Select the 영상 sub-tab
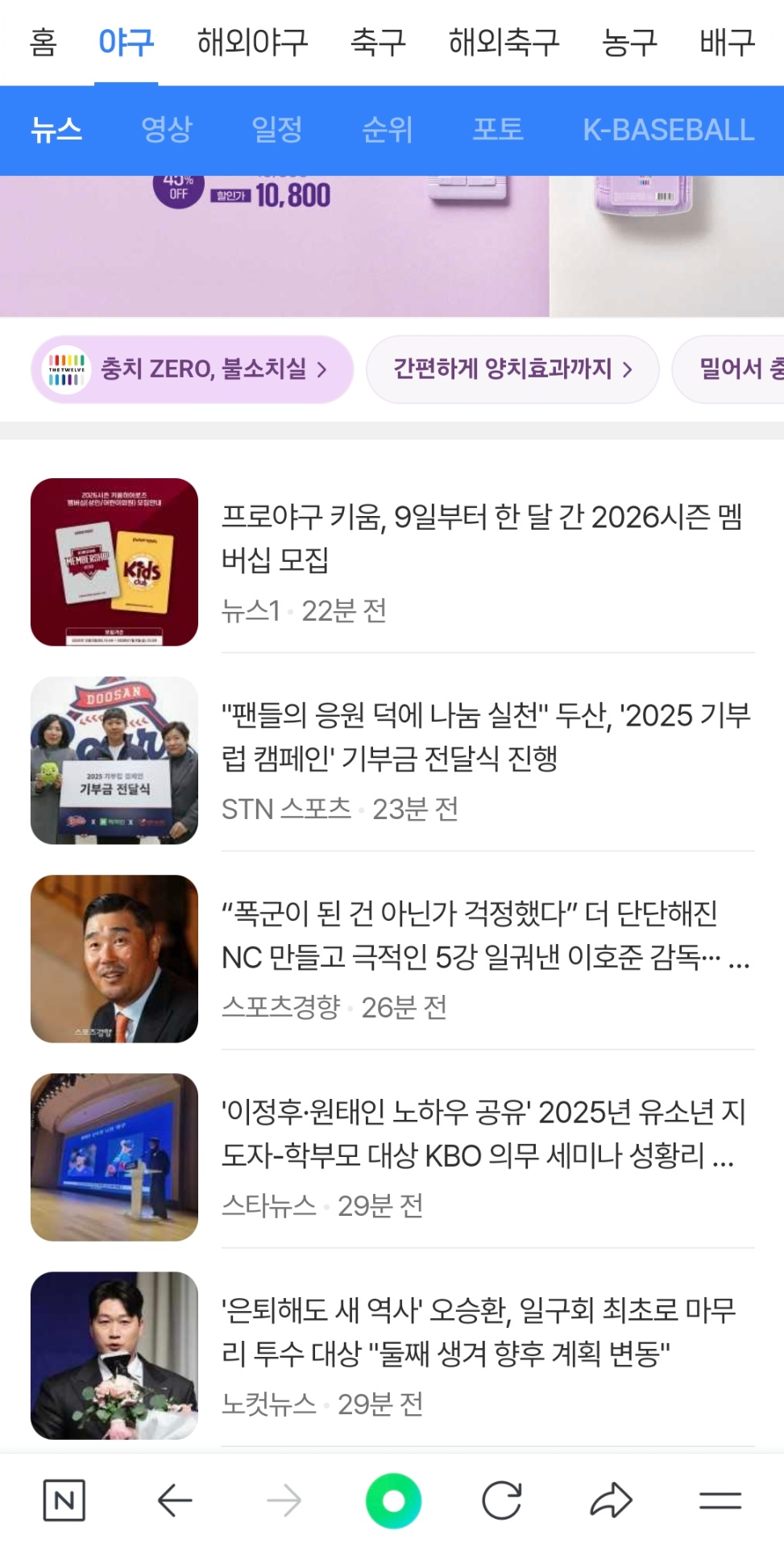Viewport: 784px width, 1548px height. coord(167,130)
